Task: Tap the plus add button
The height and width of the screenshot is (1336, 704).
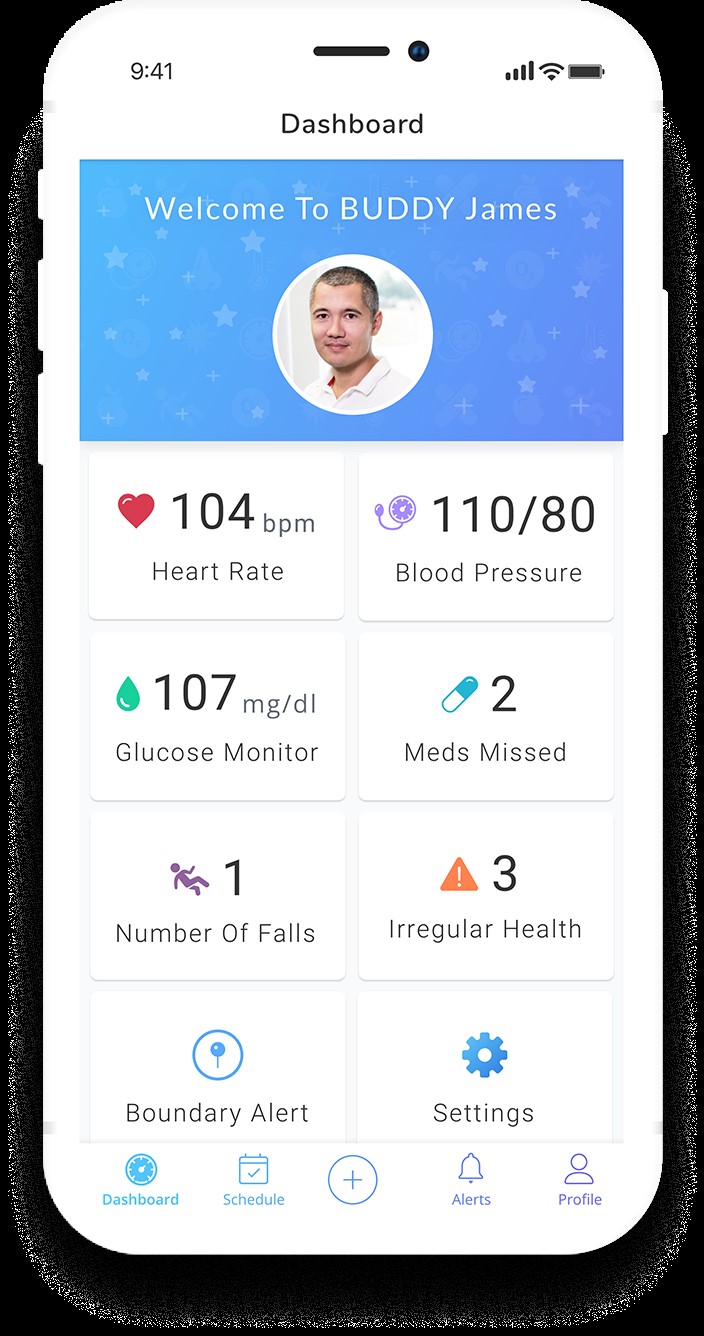Action: point(352,1180)
